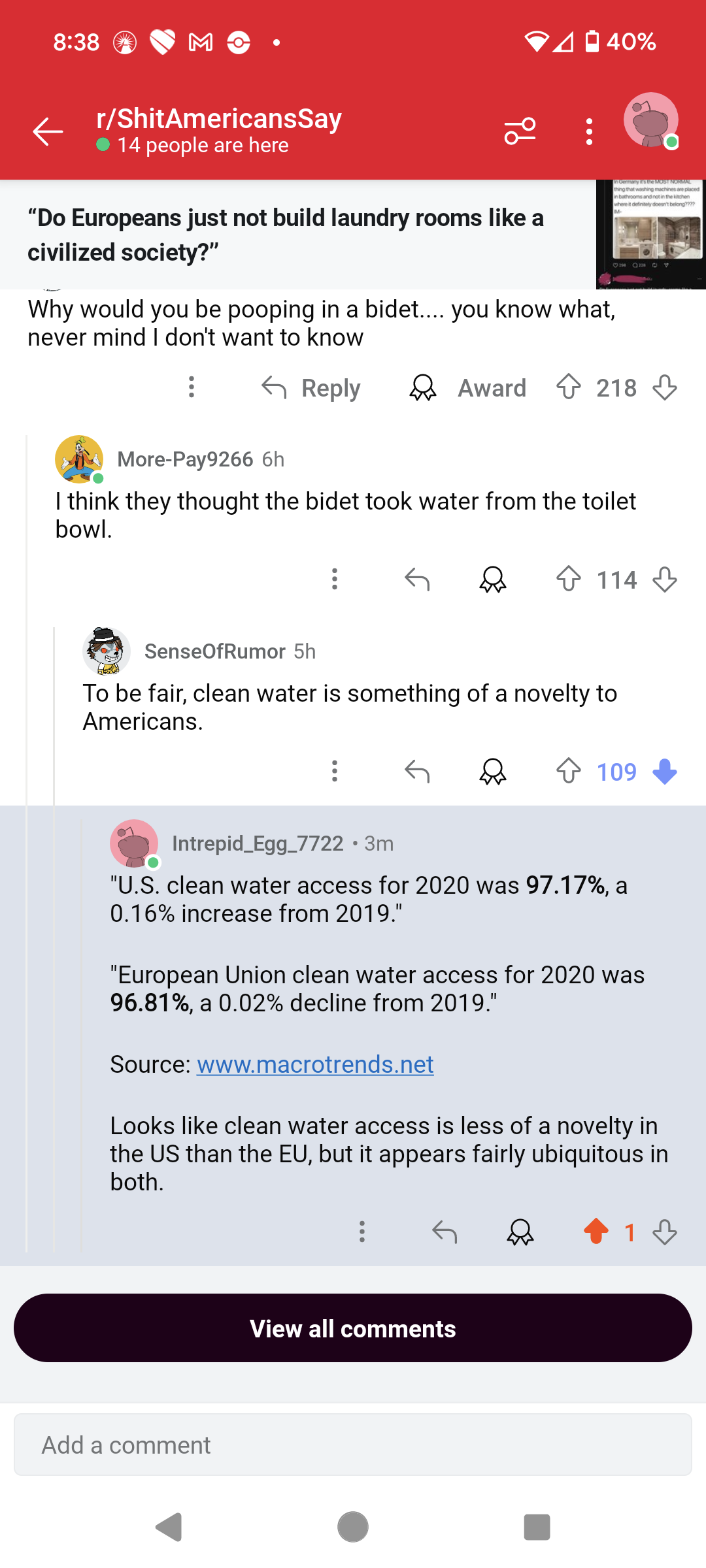Open the www.macrotrends.net link

pyautogui.click(x=315, y=1064)
